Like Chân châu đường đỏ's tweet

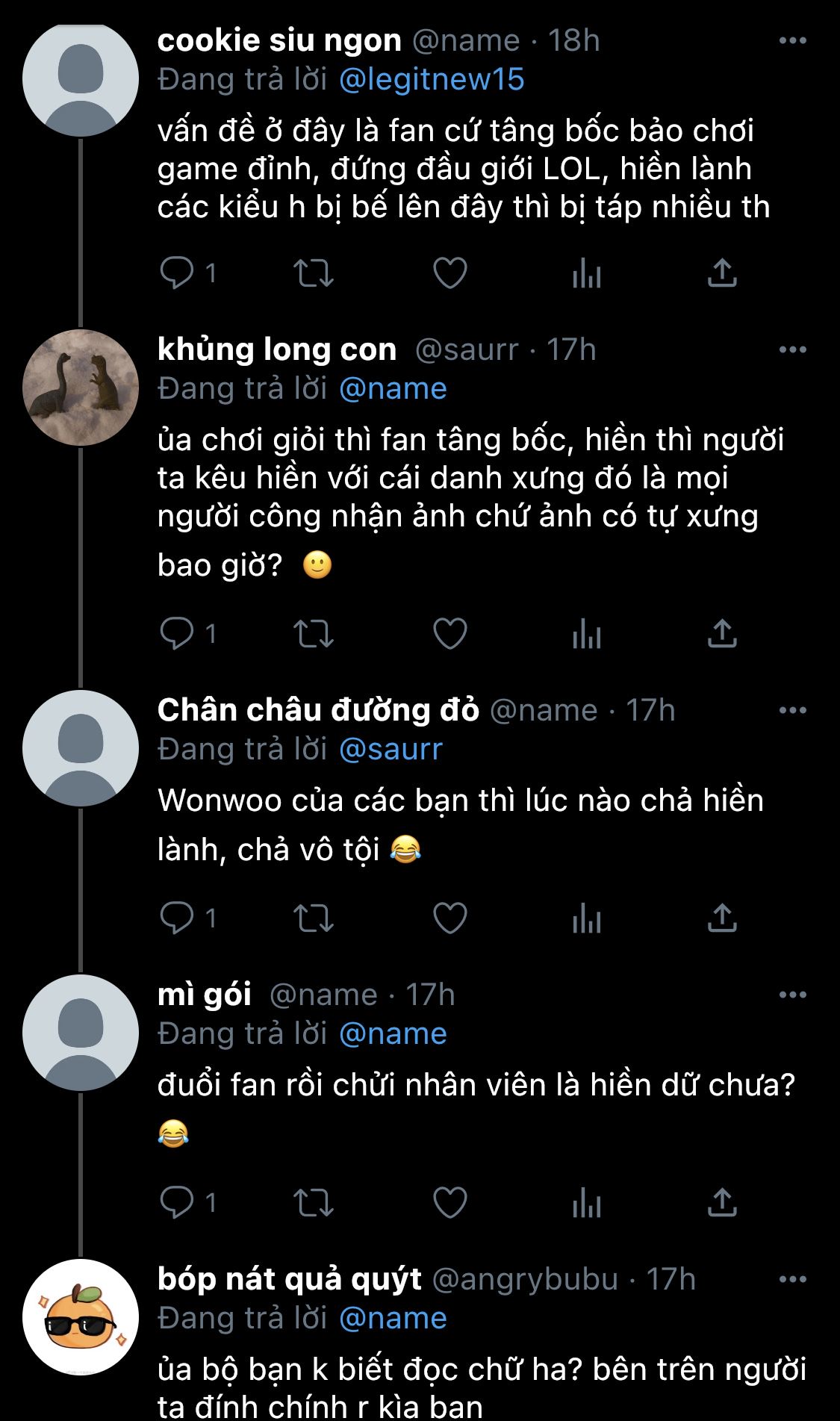[x=450, y=918]
